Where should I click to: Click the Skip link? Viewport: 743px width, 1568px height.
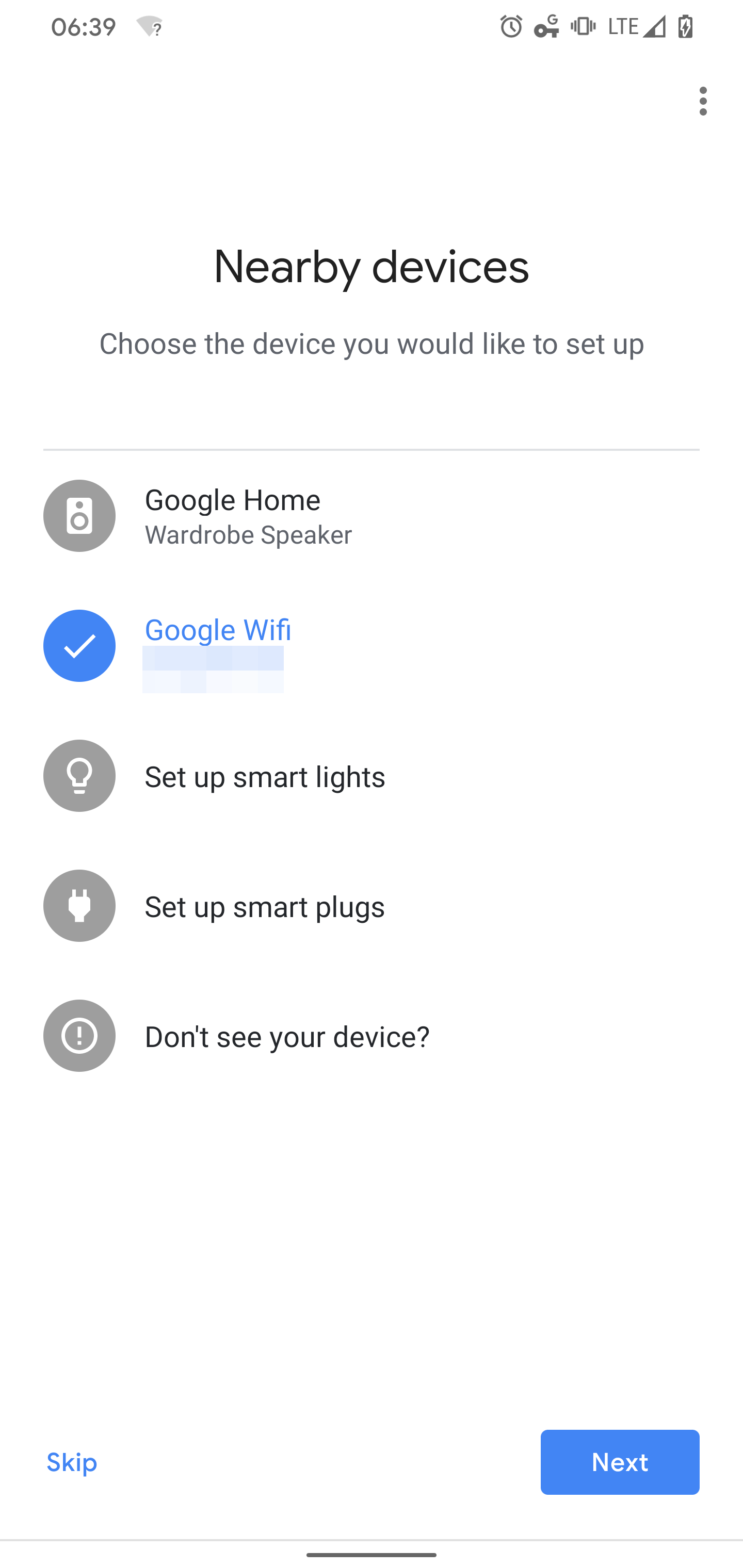click(72, 1462)
